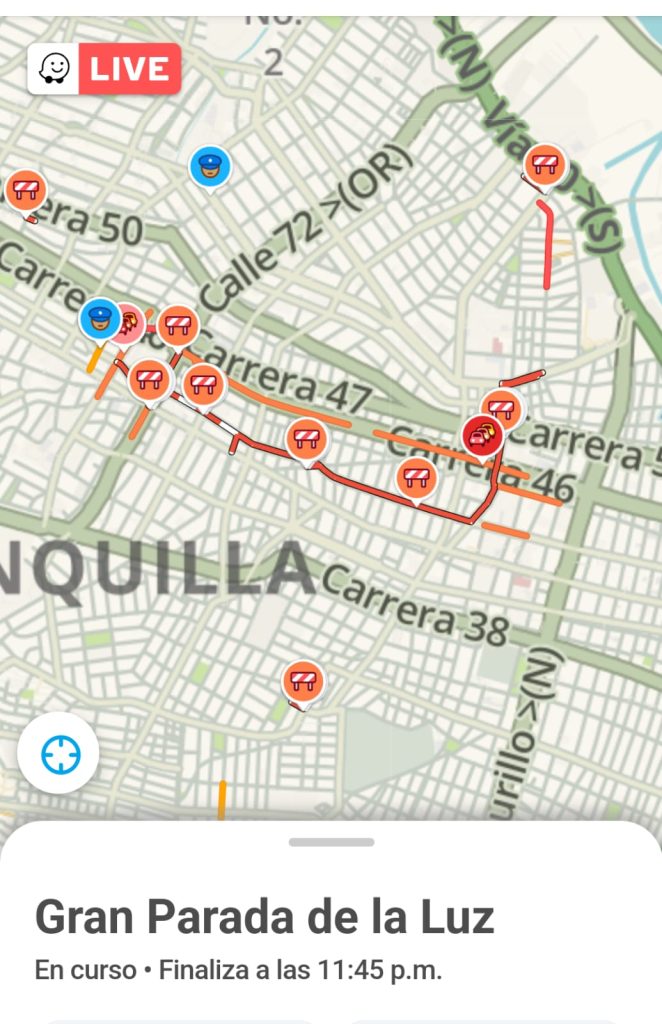
Task: Open the red traffic jam marker
Action: pyautogui.click(x=482, y=436)
